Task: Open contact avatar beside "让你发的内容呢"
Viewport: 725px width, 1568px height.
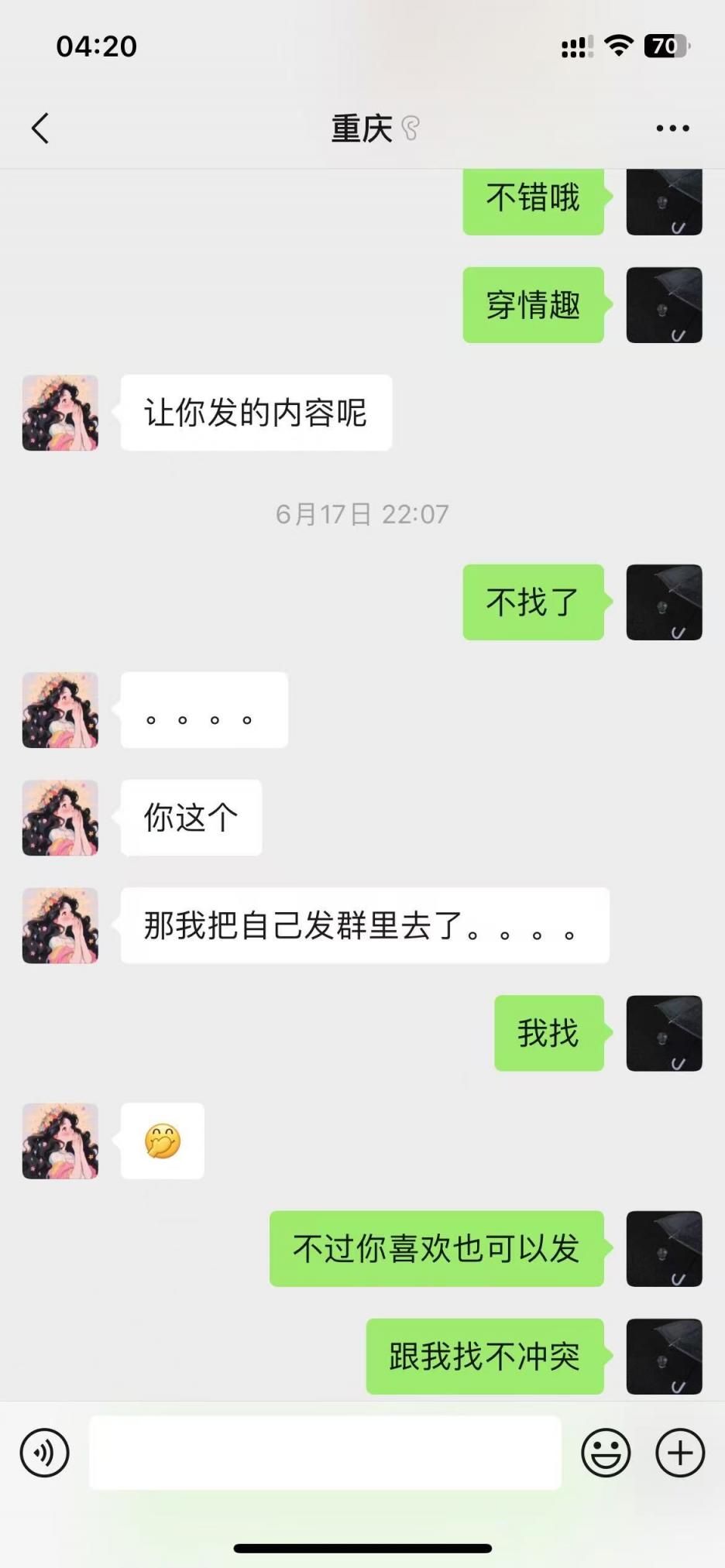Action: click(60, 413)
